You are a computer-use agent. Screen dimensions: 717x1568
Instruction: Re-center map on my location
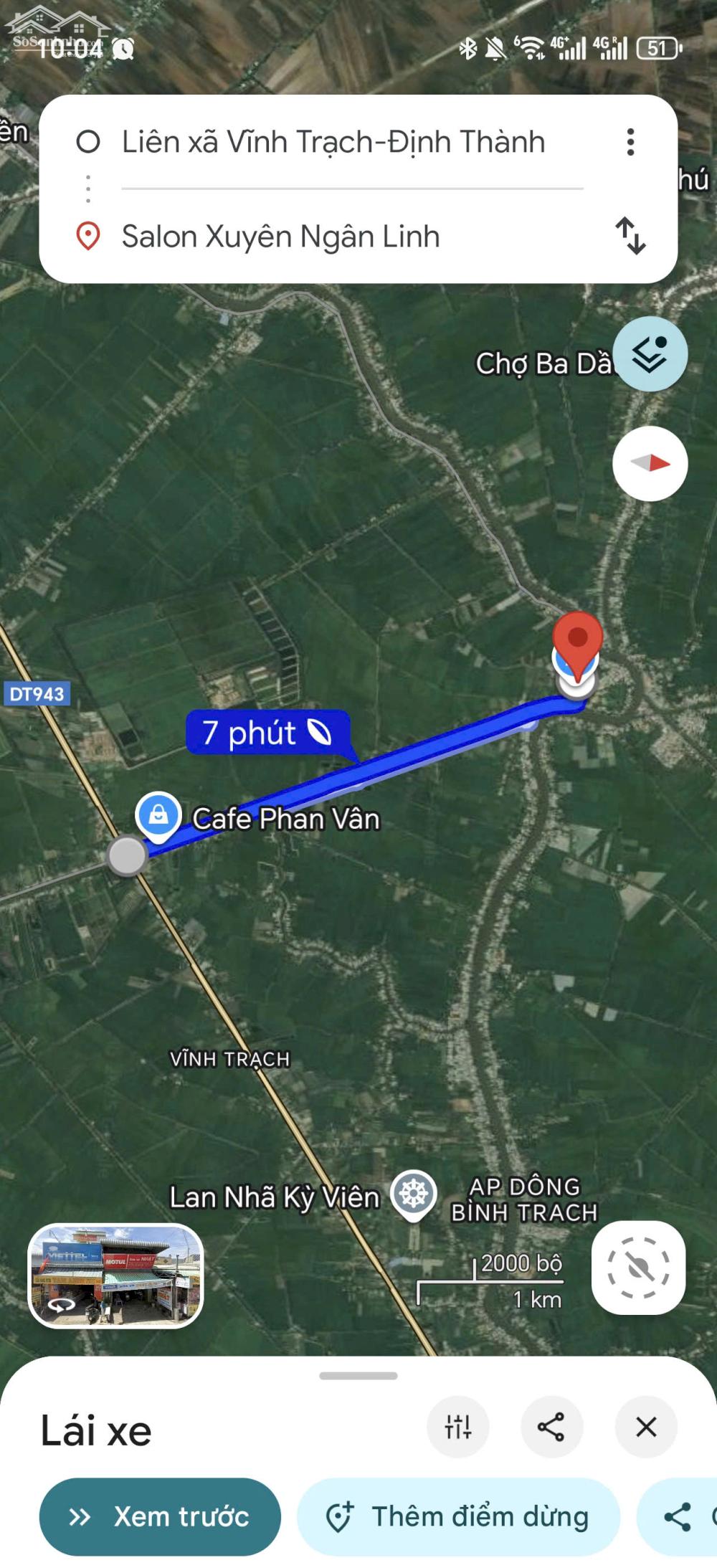tap(638, 1268)
